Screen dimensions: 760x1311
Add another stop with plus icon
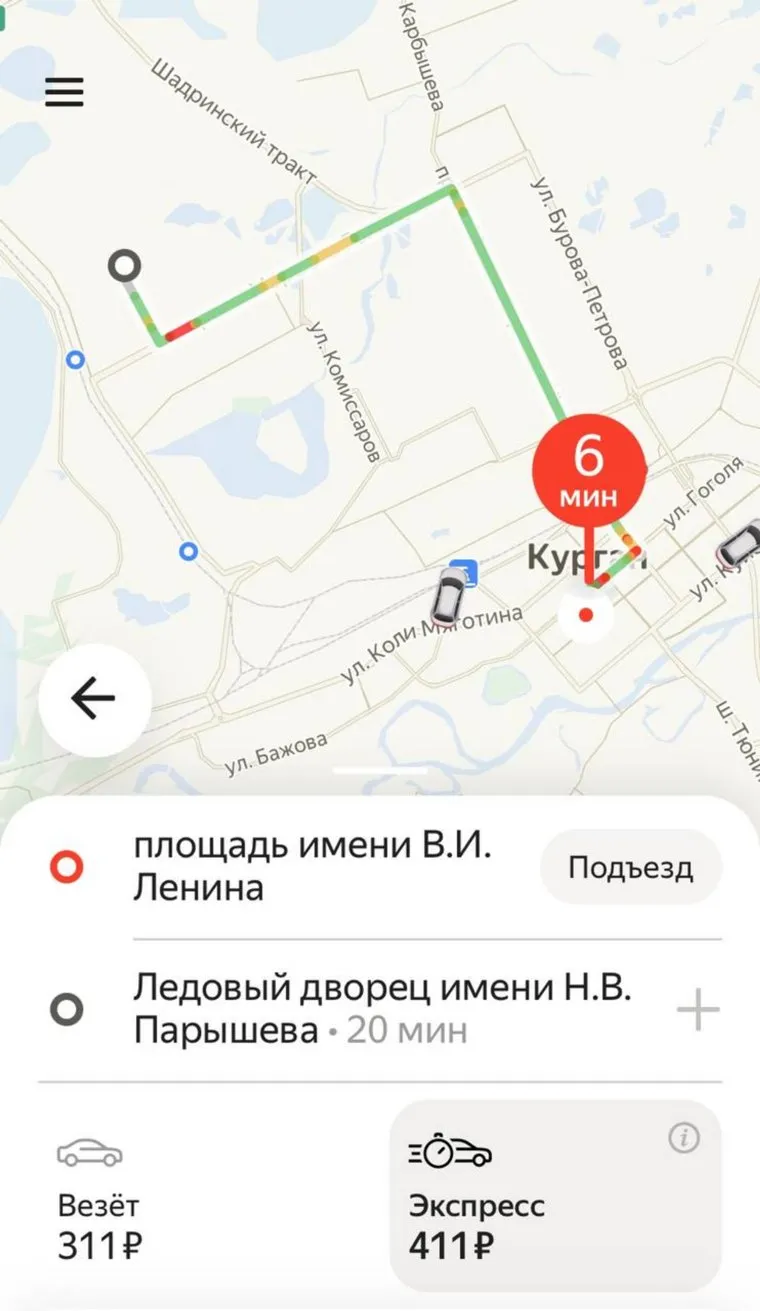coord(698,1012)
